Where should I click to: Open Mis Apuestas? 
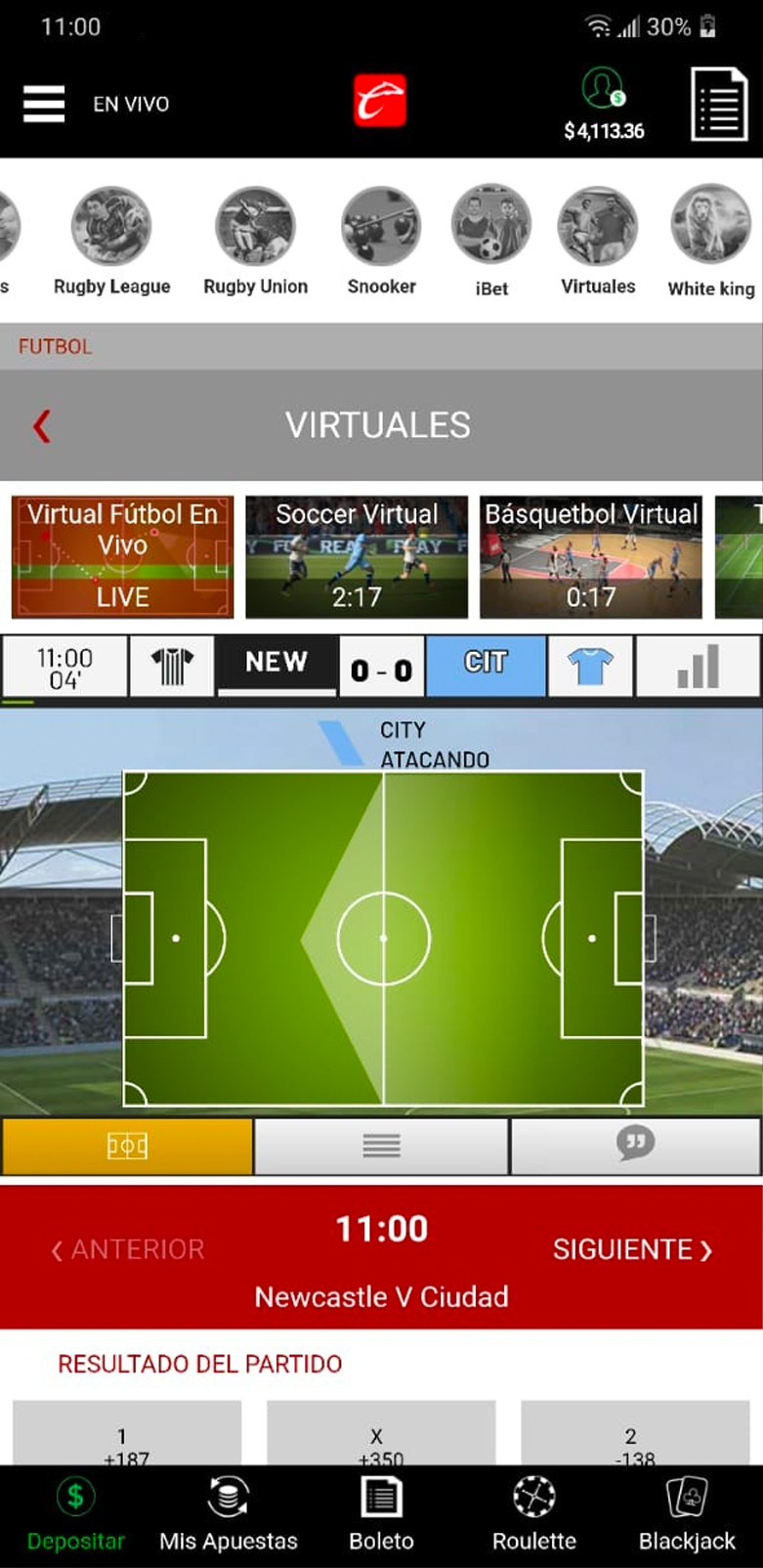tap(229, 1515)
